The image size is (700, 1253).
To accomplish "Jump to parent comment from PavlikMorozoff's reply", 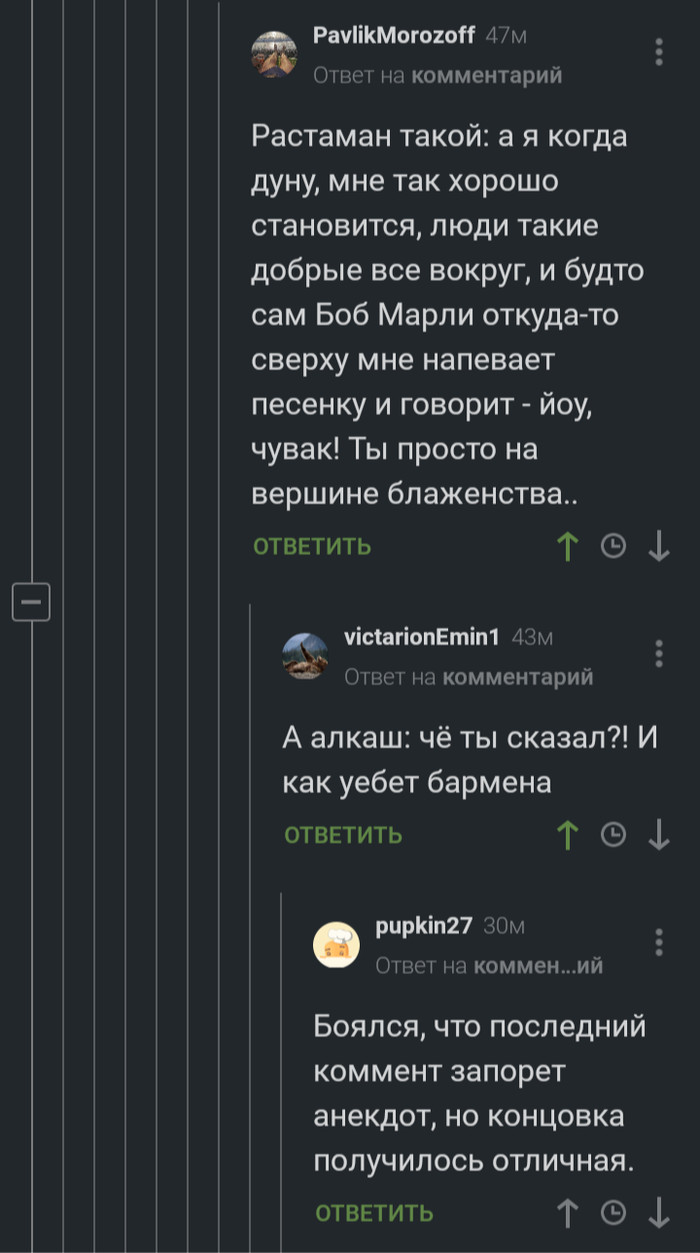I will pos(486,75).
